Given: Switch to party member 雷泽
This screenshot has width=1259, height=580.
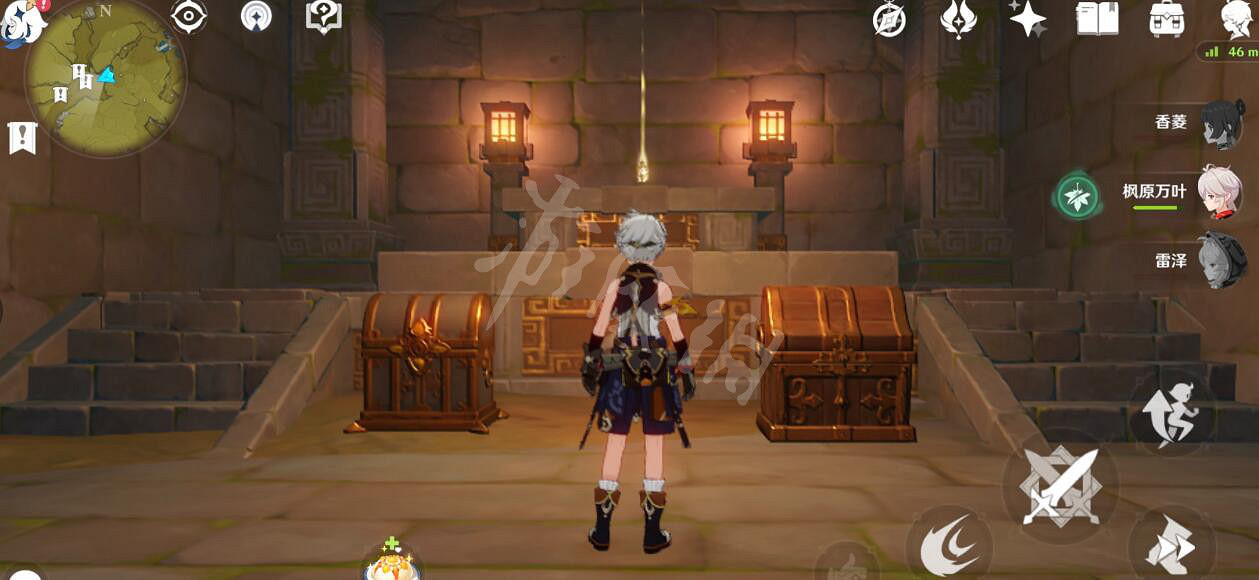Looking at the screenshot, I should pyautogui.click(x=1220, y=260).
